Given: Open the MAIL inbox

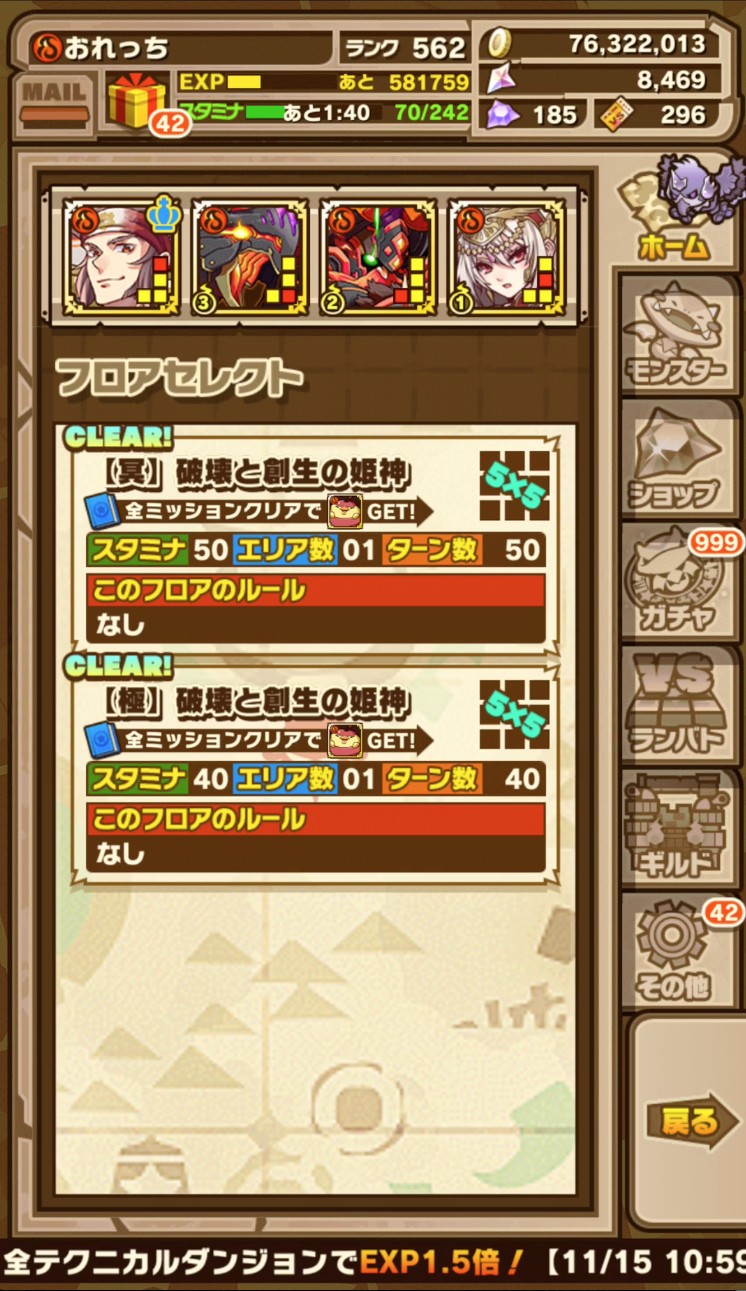Looking at the screenshot, I should click(x=54, y=101).
